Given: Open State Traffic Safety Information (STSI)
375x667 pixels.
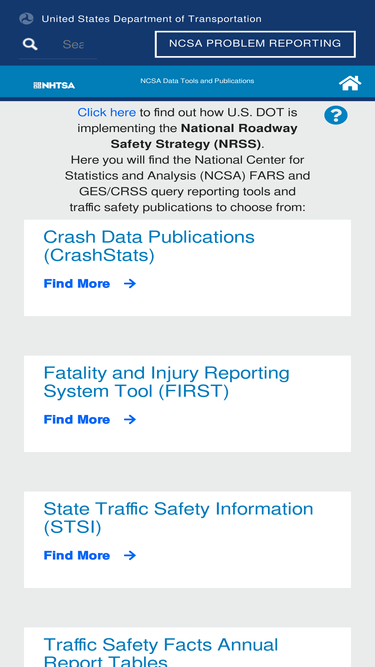Looking at the screenshot, I should (178, 518).
